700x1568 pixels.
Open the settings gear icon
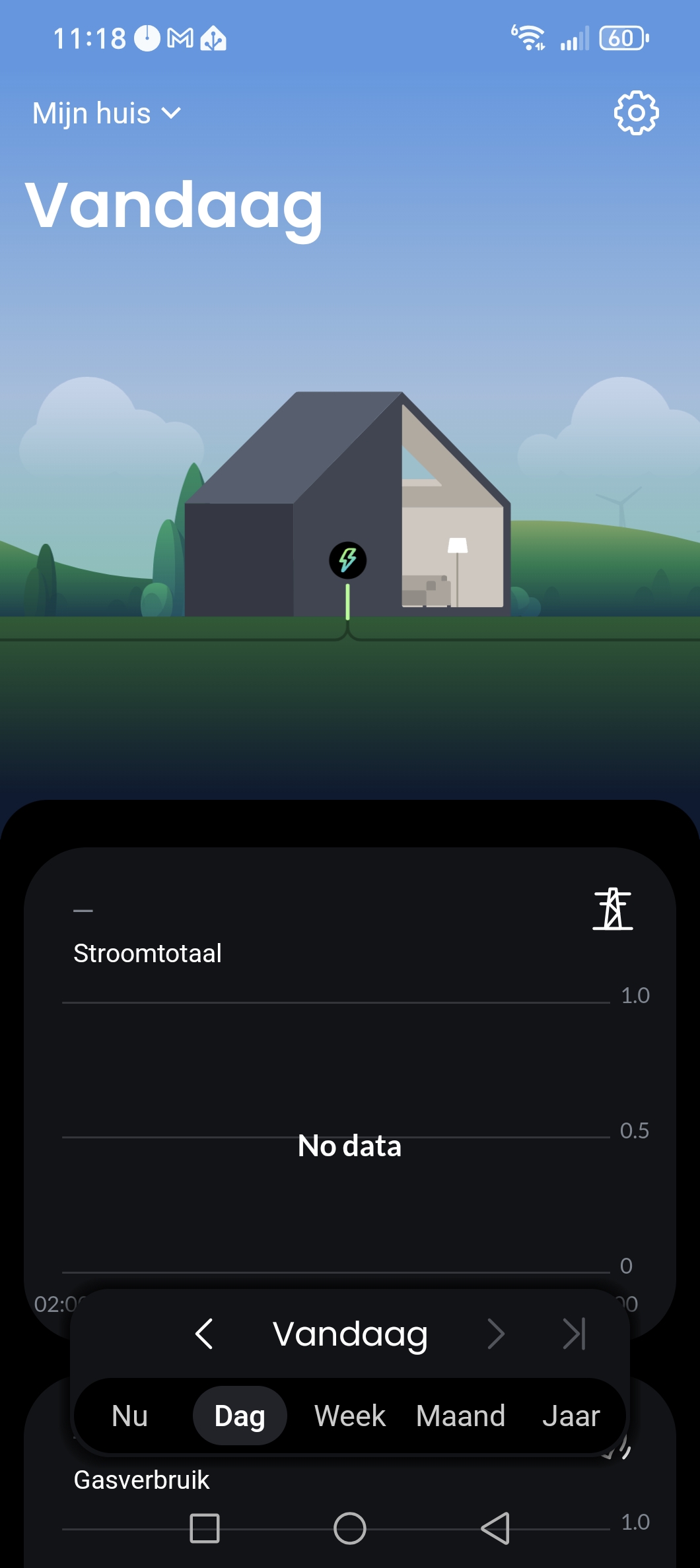[x=635, y=112]
